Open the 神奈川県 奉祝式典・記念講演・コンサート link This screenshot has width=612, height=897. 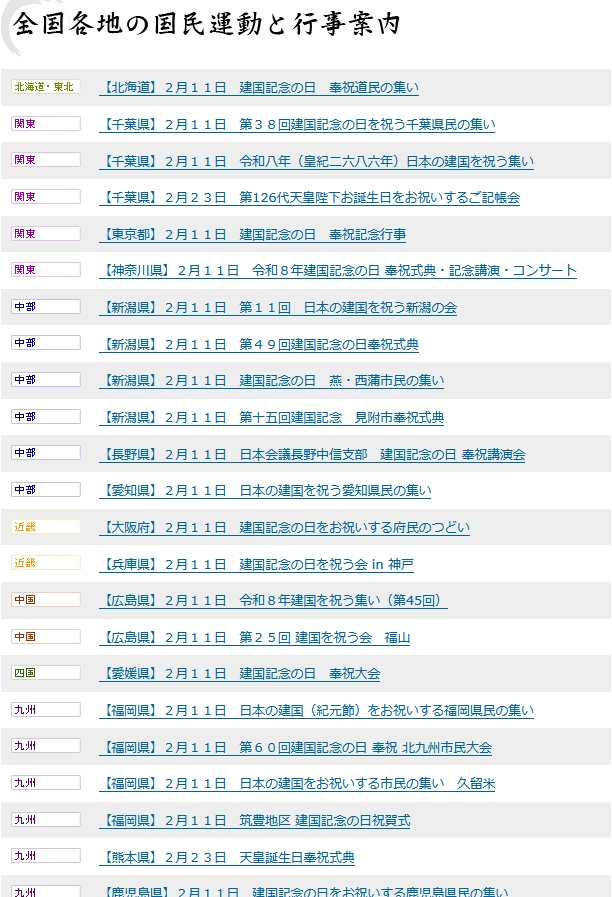[338, 271]
